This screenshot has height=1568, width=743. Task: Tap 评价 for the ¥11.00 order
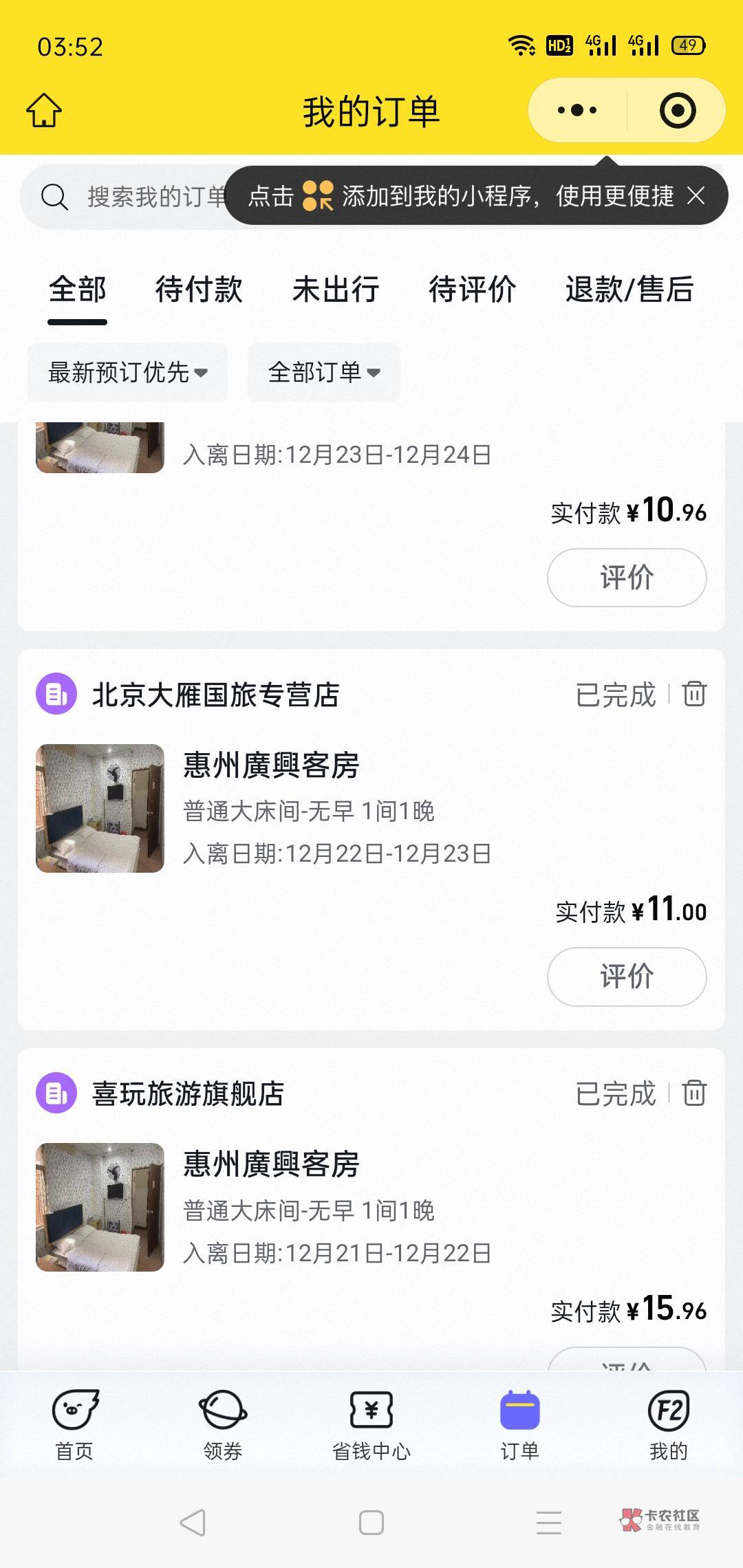click(x=627, y=977)
